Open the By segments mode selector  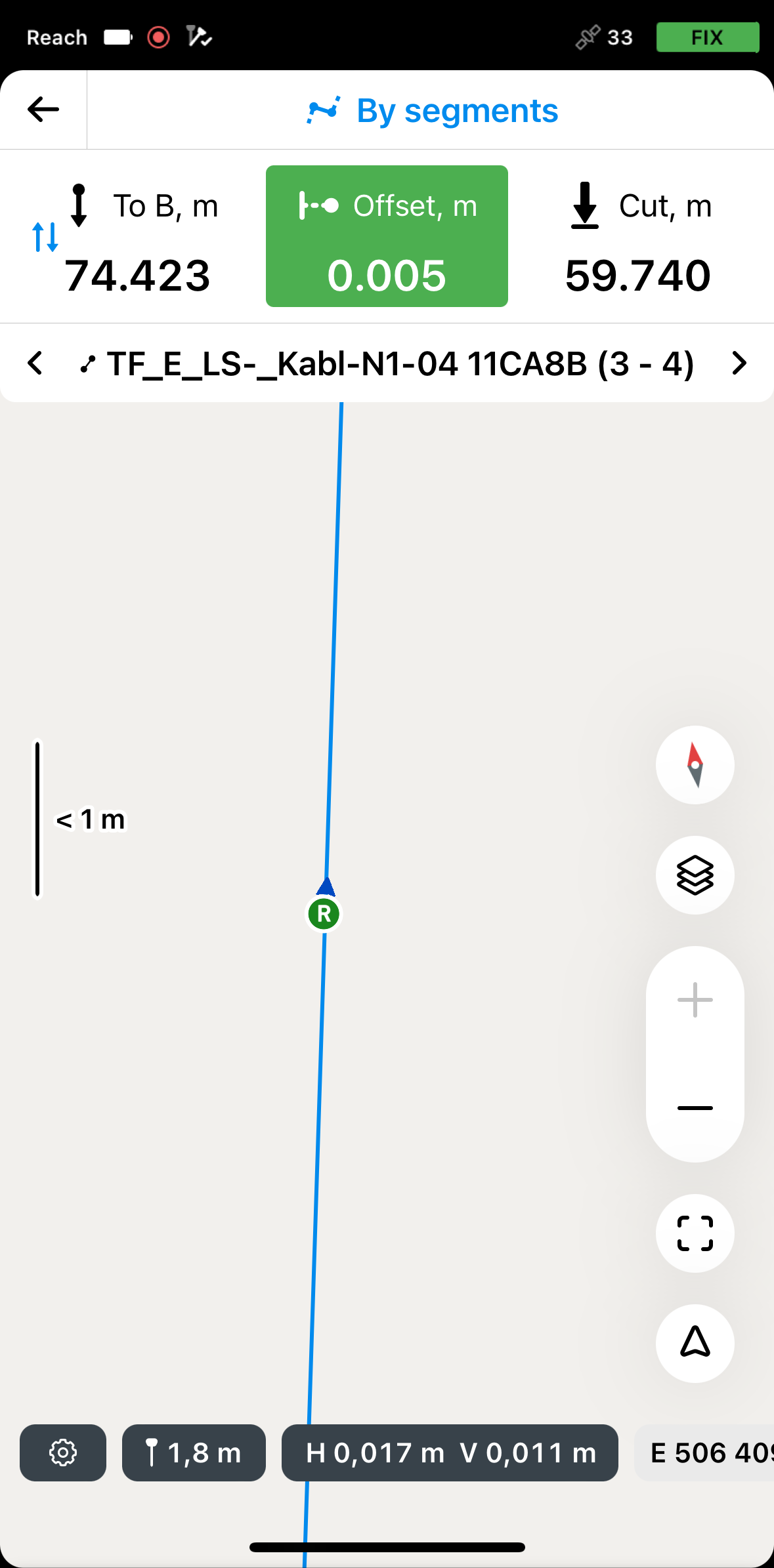432,110
